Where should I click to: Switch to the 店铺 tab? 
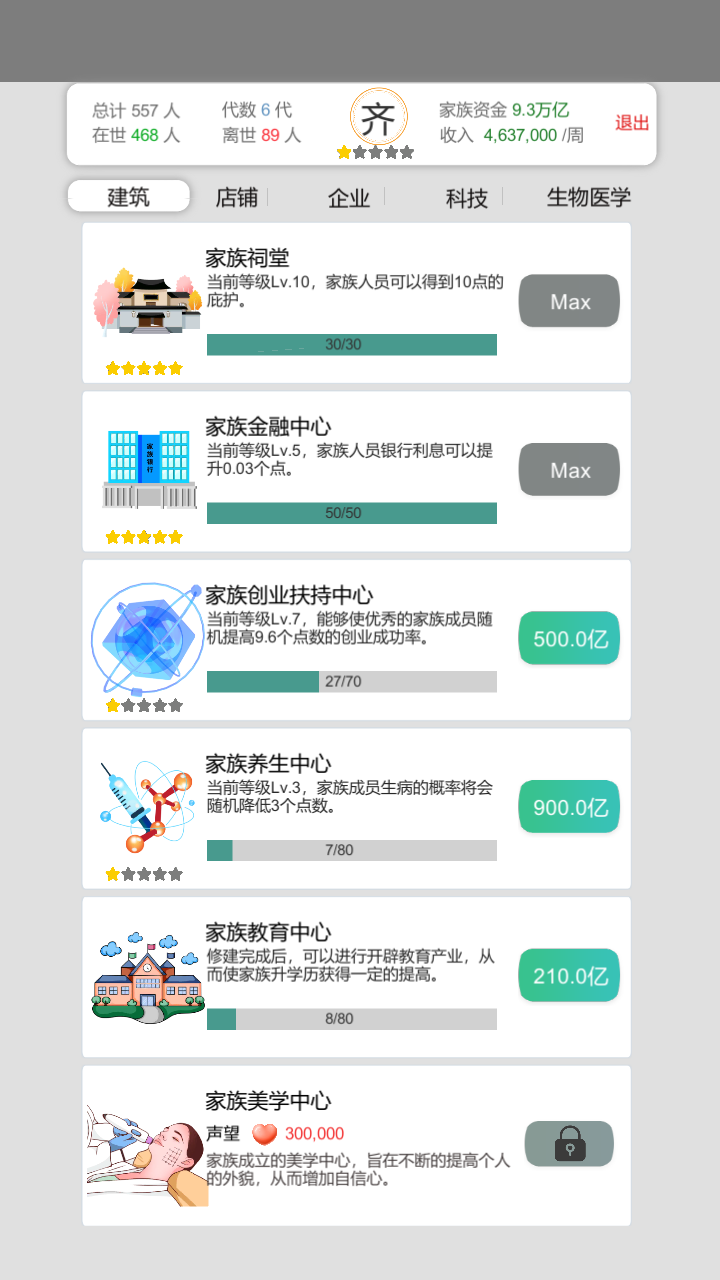pos(237,197)
